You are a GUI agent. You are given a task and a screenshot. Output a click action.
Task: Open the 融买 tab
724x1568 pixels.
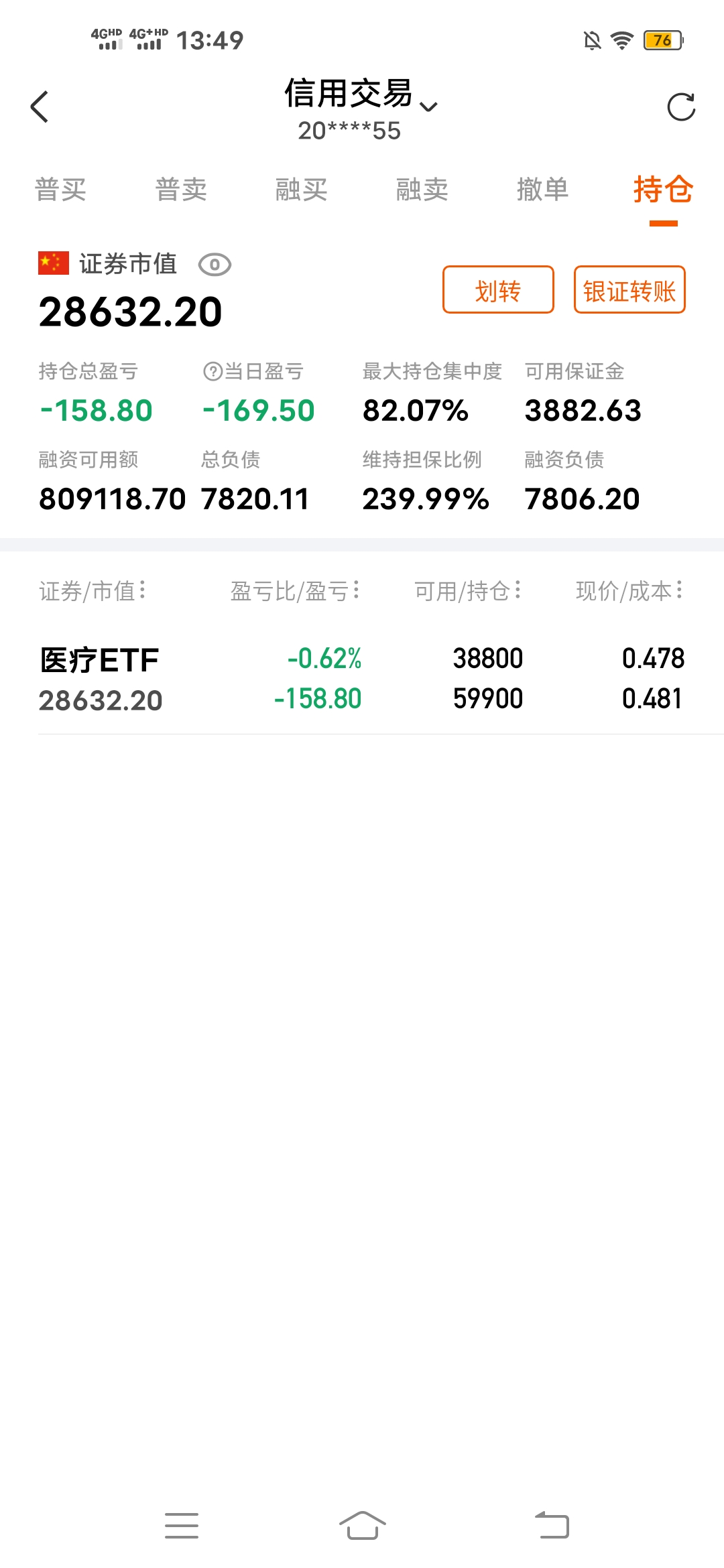pyautogui.click(x=302, y=190)
